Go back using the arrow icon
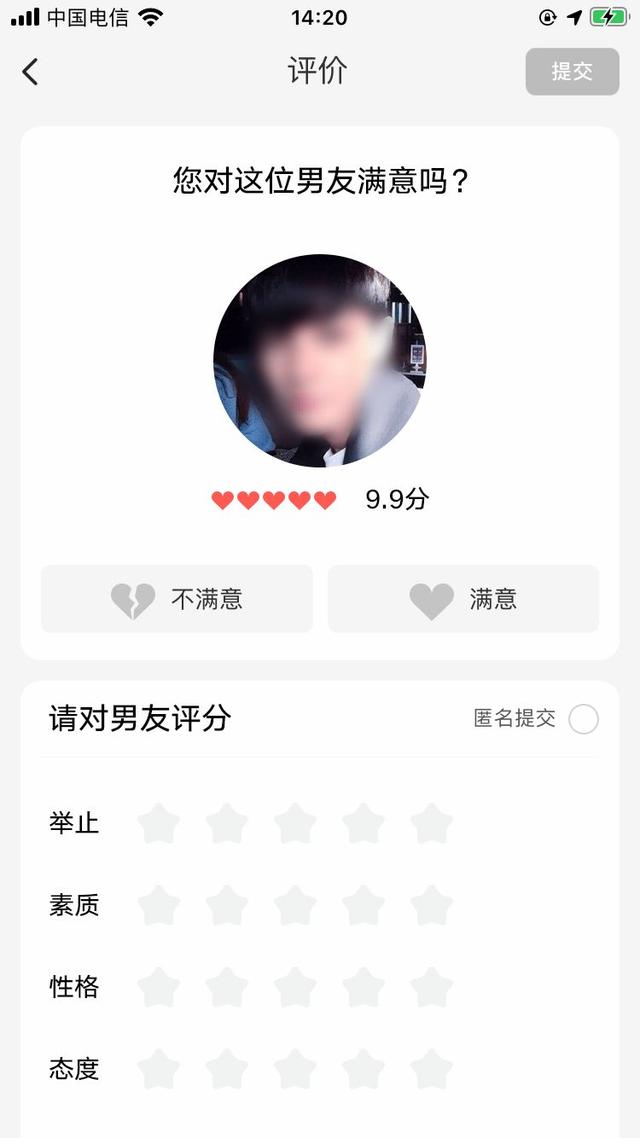This screenshot has width=640, height=1138. tap(30, 72)
